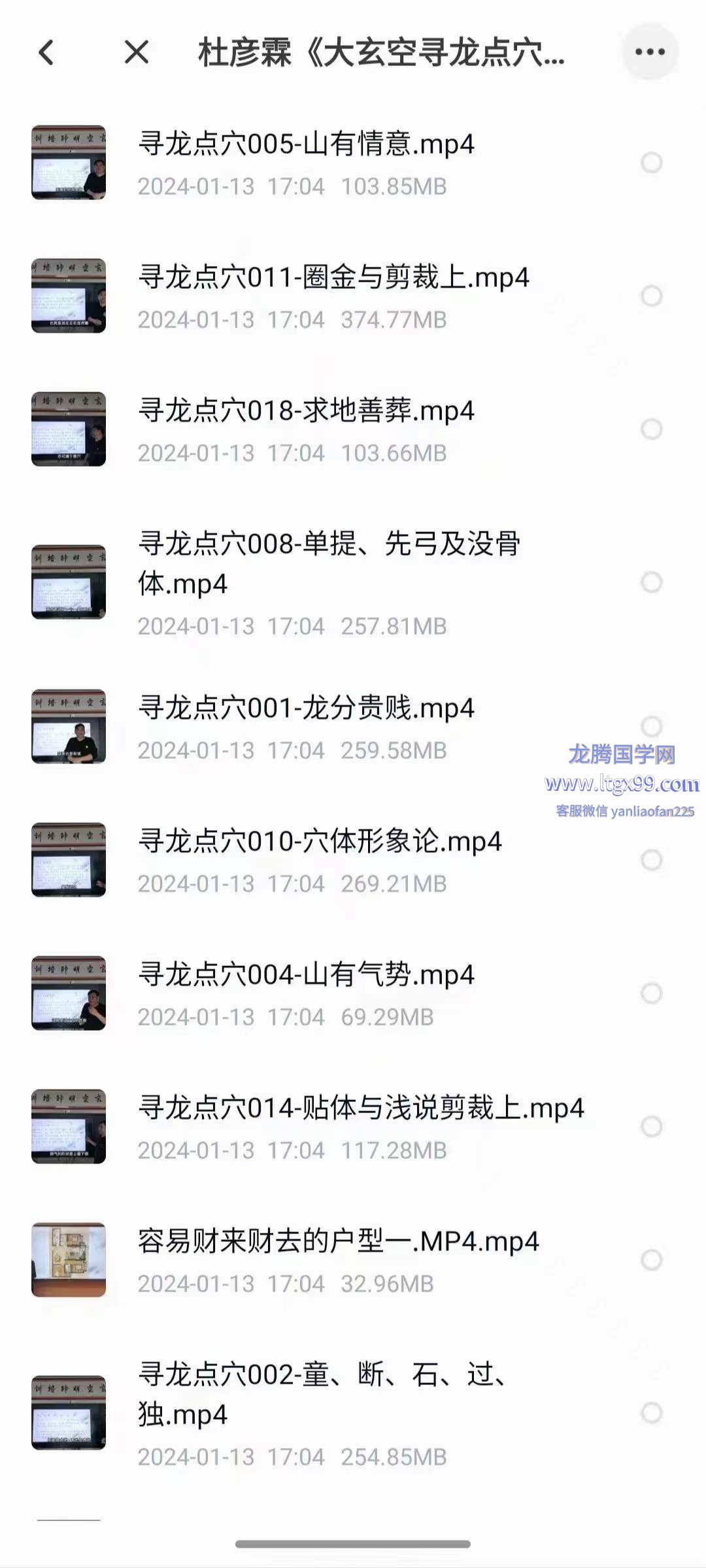The height and width of the screenshot is (1568, 706).
Task: Select the circle for 寻龙点穴005-山有情意.mp4
Action: point(651,163)
